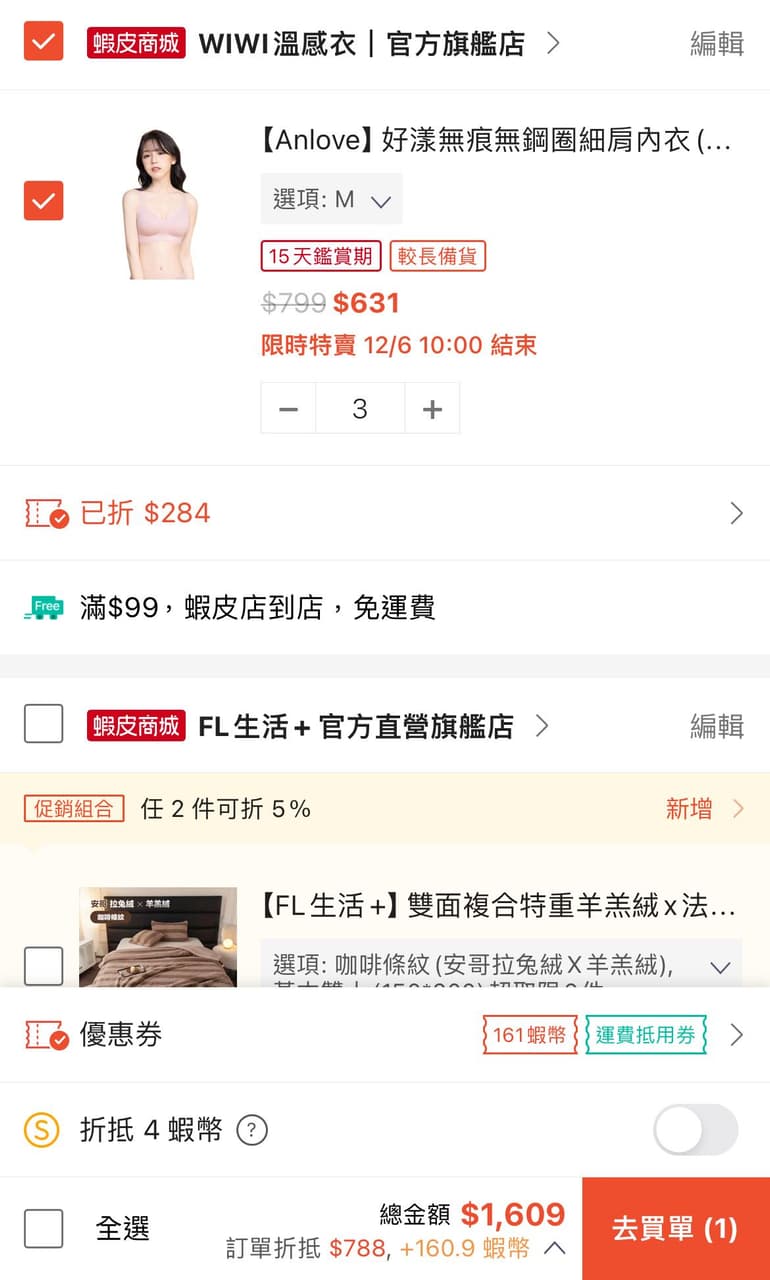770x1280 pixels.
Task: Click the plus icon to increase quantity
Action: 432,407
